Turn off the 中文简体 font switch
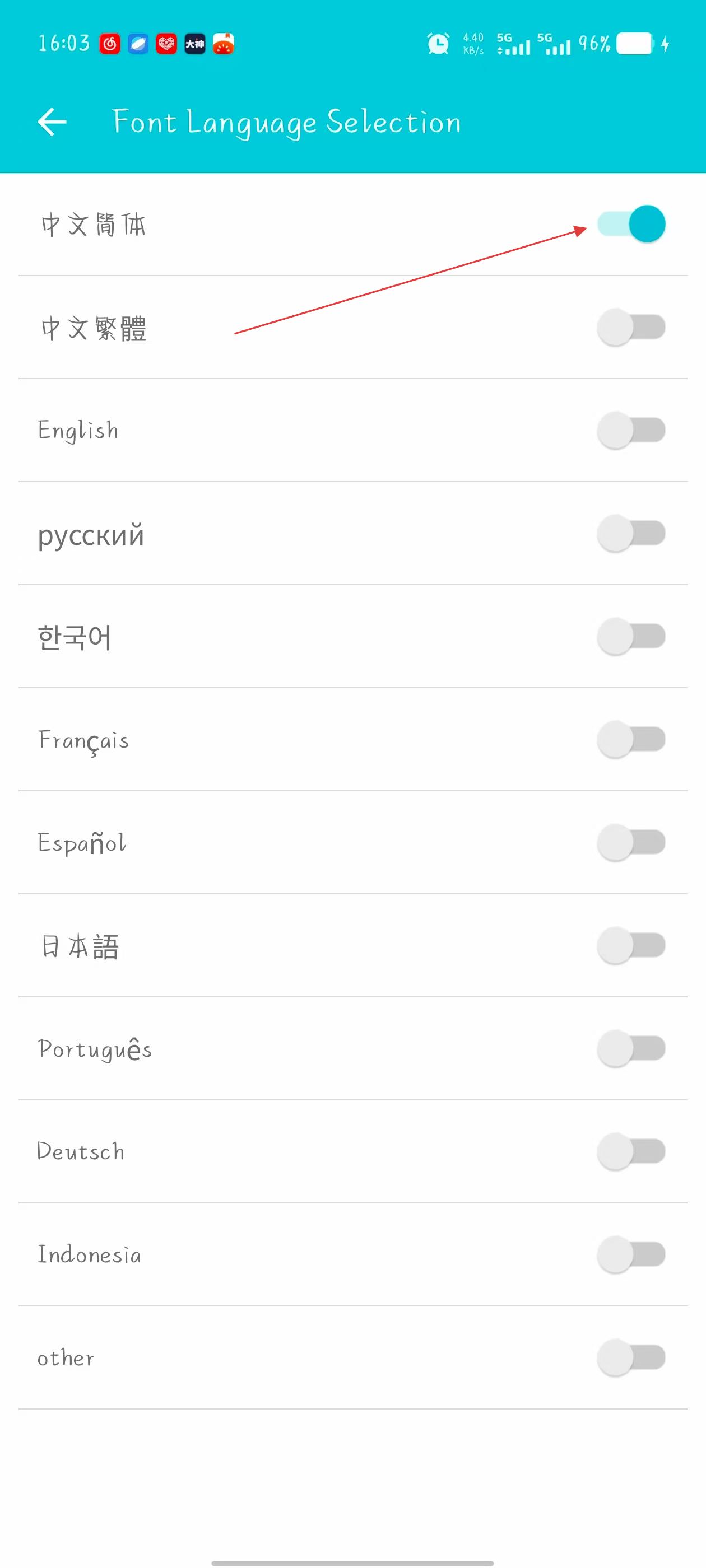706x1568 pixels. click(631, 224)
